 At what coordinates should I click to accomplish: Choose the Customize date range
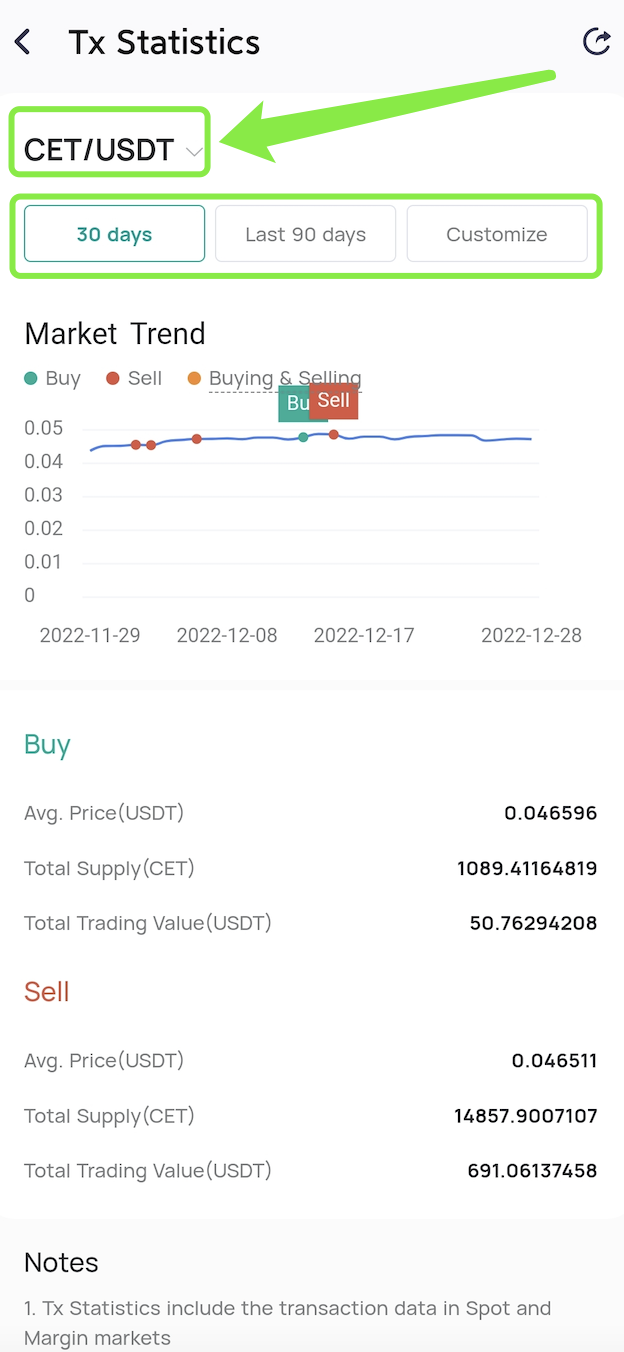point(497,234)
